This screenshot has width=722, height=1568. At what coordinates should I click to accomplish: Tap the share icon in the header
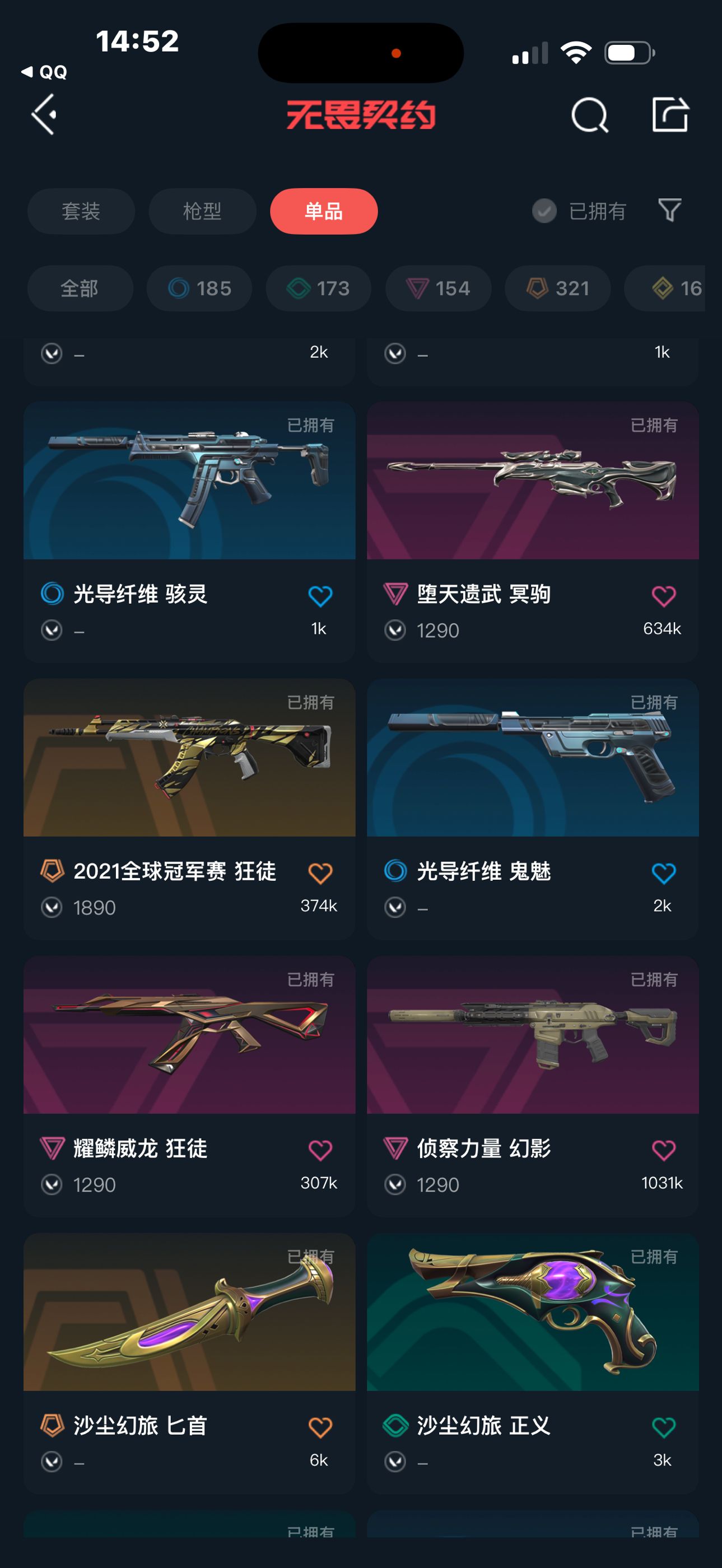[670, 114]
